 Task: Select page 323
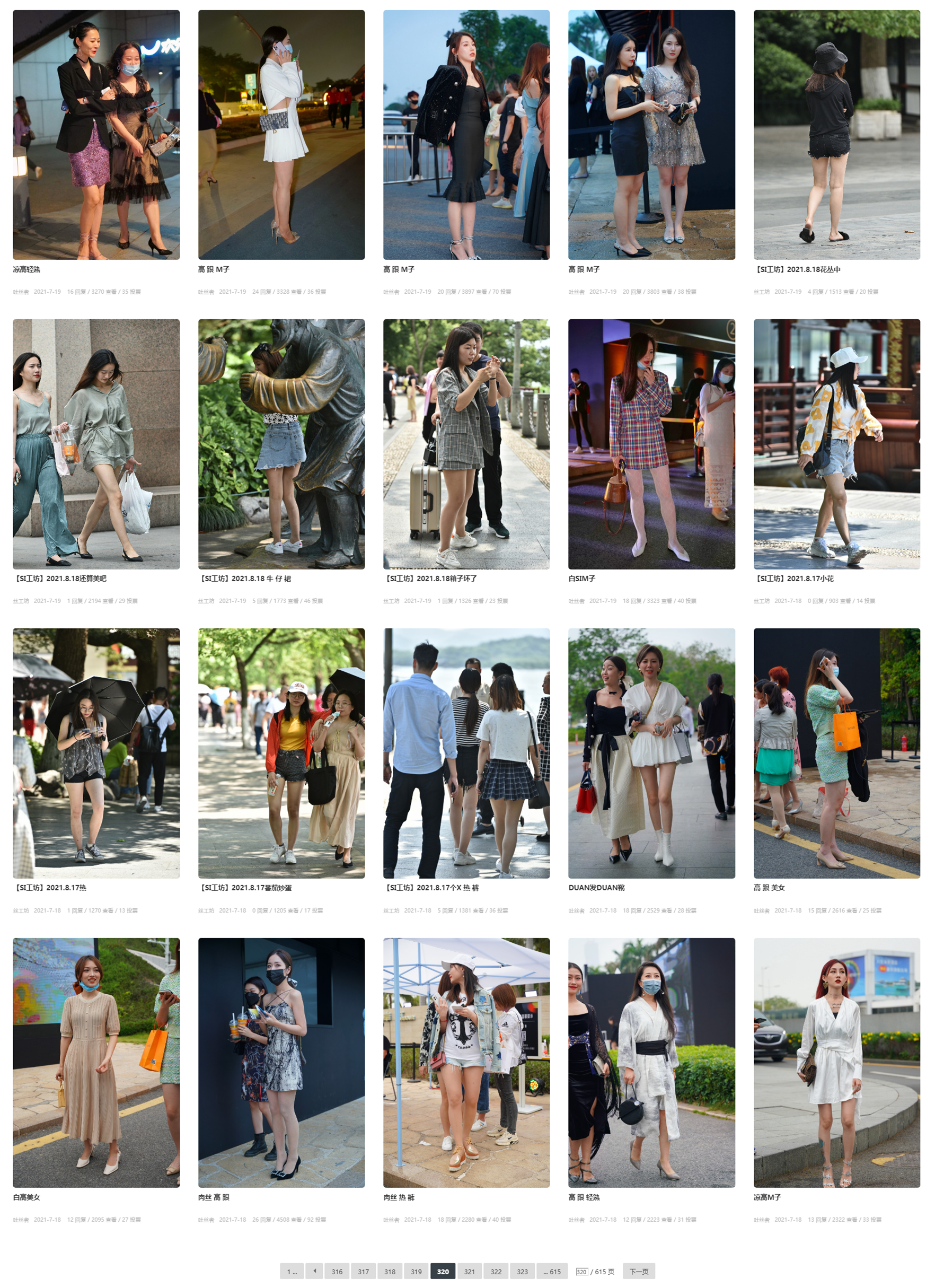pos(522,1271)
